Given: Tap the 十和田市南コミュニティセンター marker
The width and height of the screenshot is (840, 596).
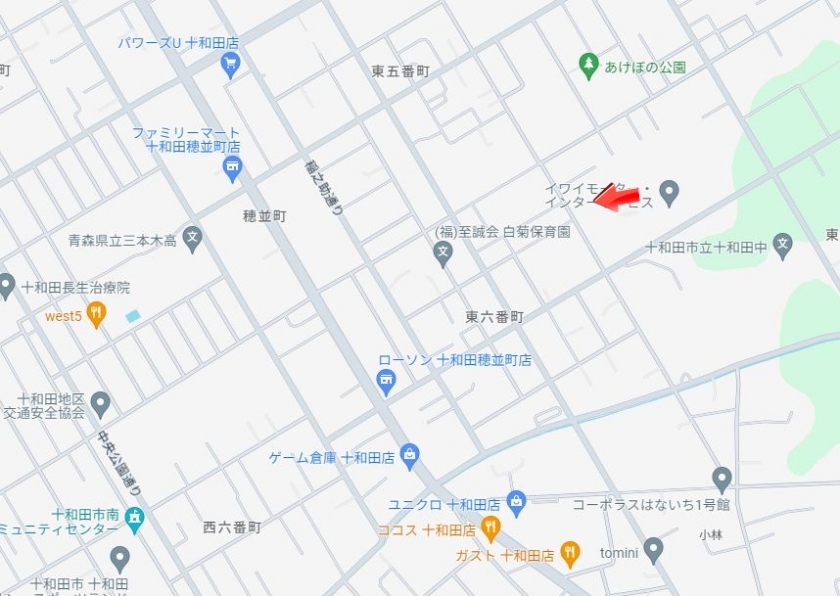Looking at the screenshot, I should 134,519.
